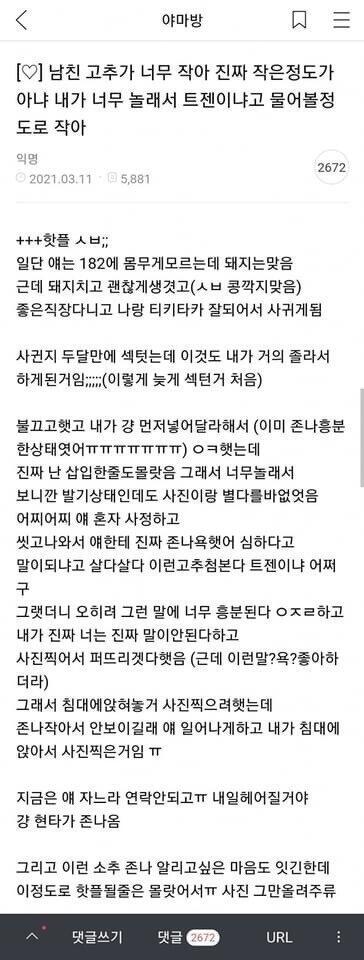Screen dimensions: 364x960
Task: Bookmark this post
Action: click(x=299, y=21)
